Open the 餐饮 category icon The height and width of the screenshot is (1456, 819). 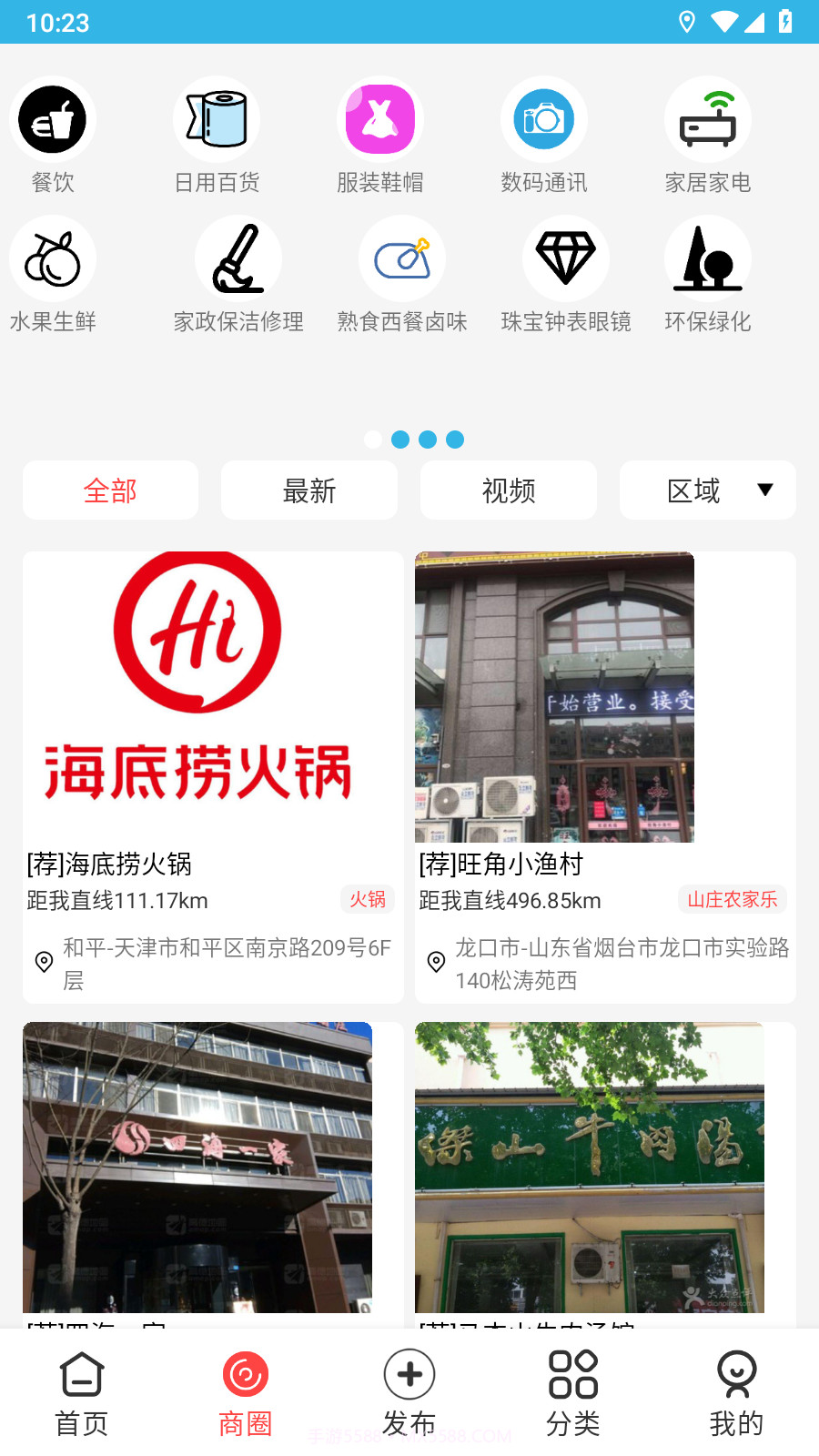52,119
